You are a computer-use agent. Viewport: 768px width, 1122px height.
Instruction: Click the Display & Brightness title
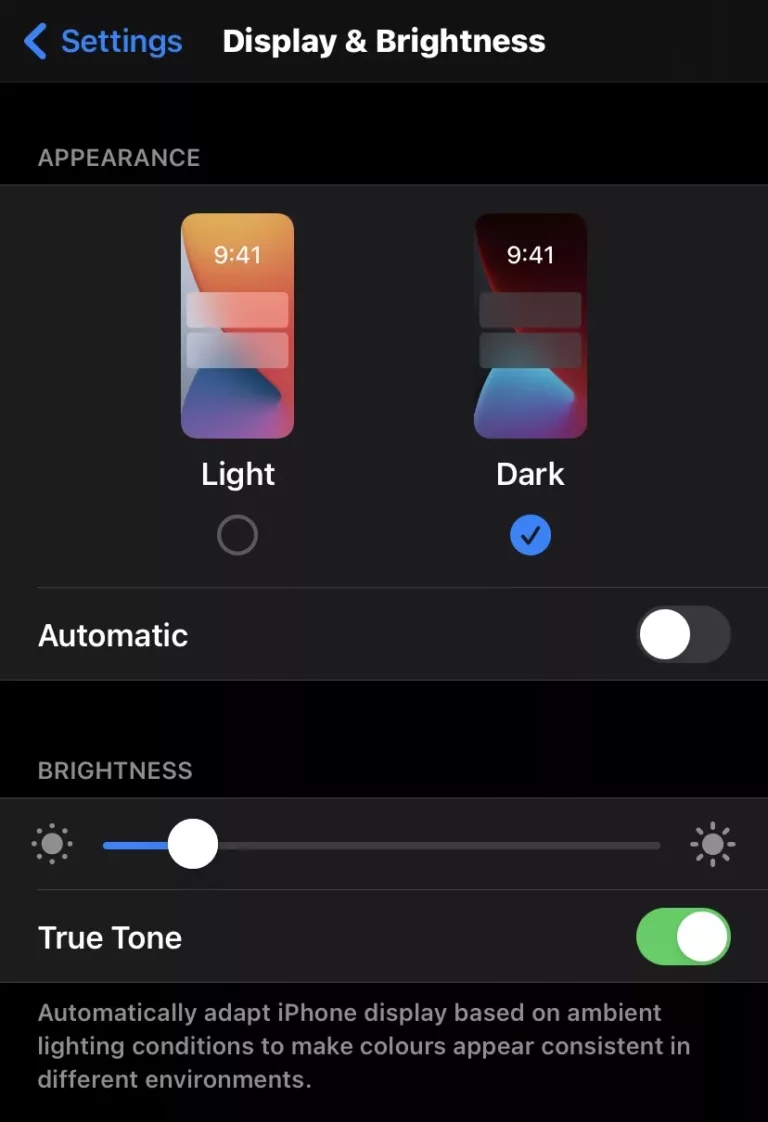[x=383, y=41]
